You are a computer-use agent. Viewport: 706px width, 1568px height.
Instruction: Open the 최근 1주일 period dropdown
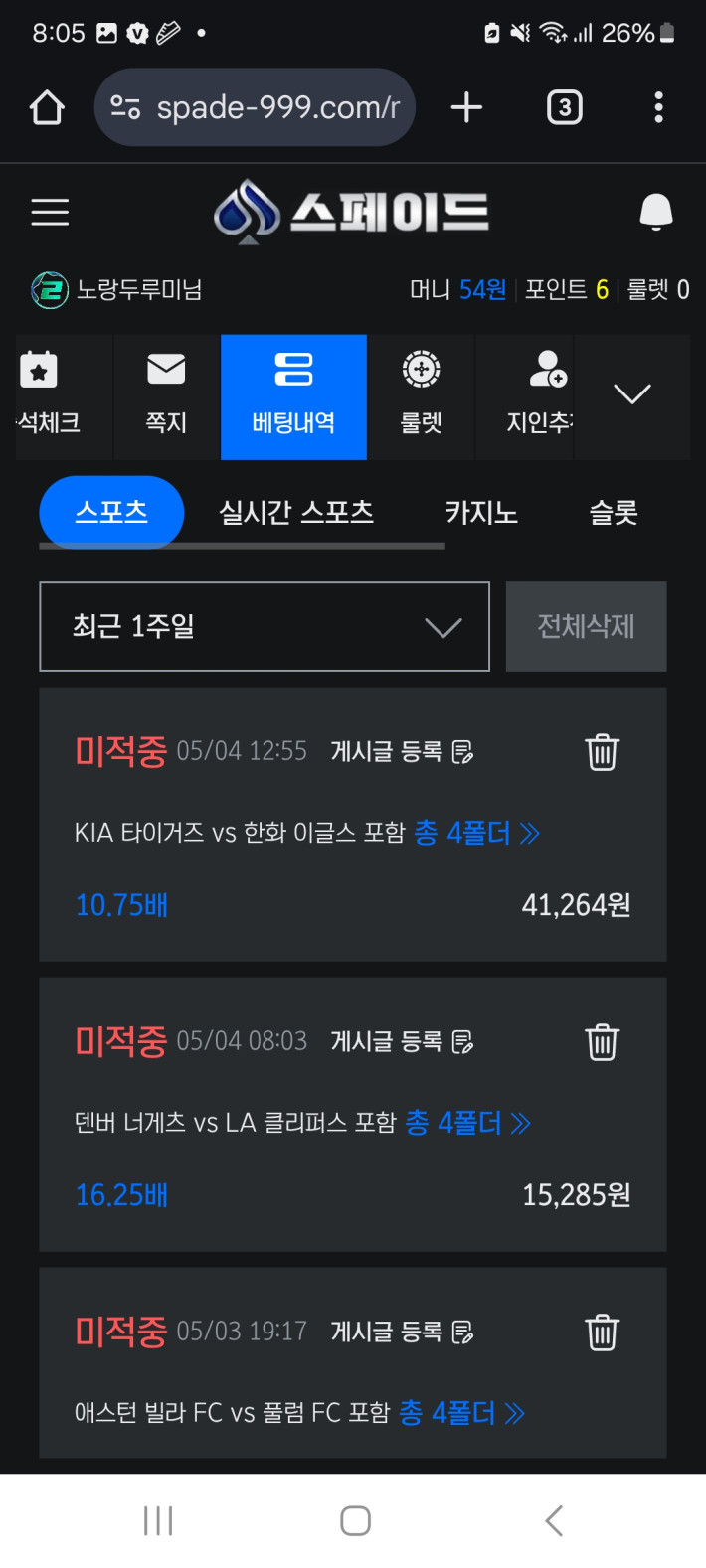[265, 626]
